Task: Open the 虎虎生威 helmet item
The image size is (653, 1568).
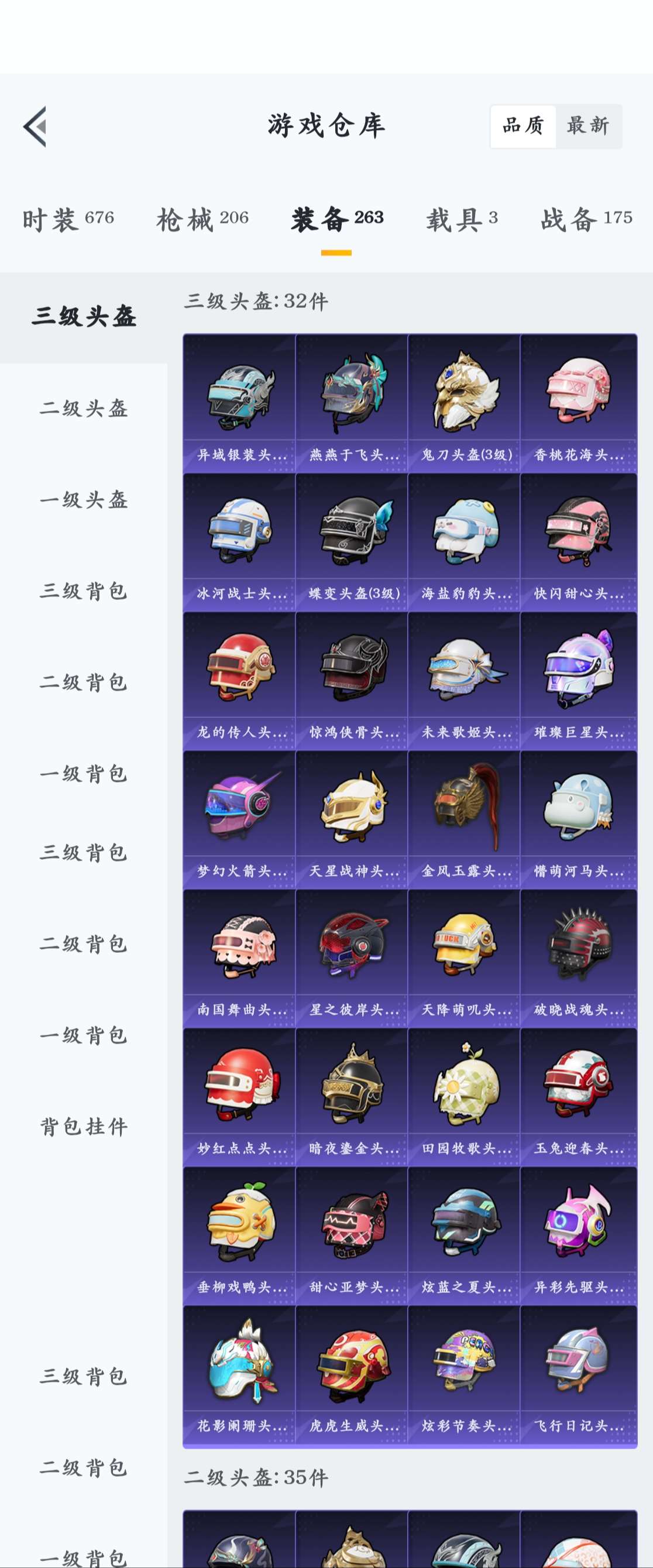Action: pos(352,1374)
